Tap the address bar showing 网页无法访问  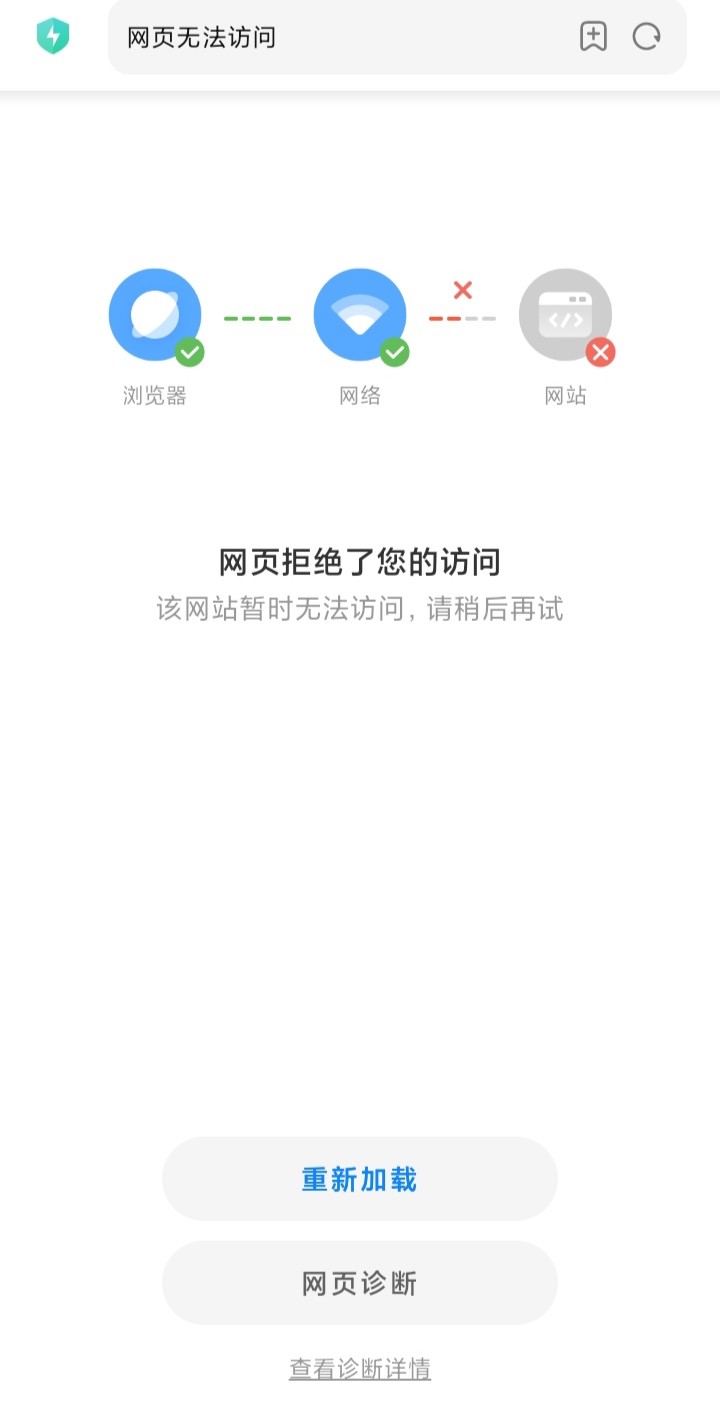330,38
